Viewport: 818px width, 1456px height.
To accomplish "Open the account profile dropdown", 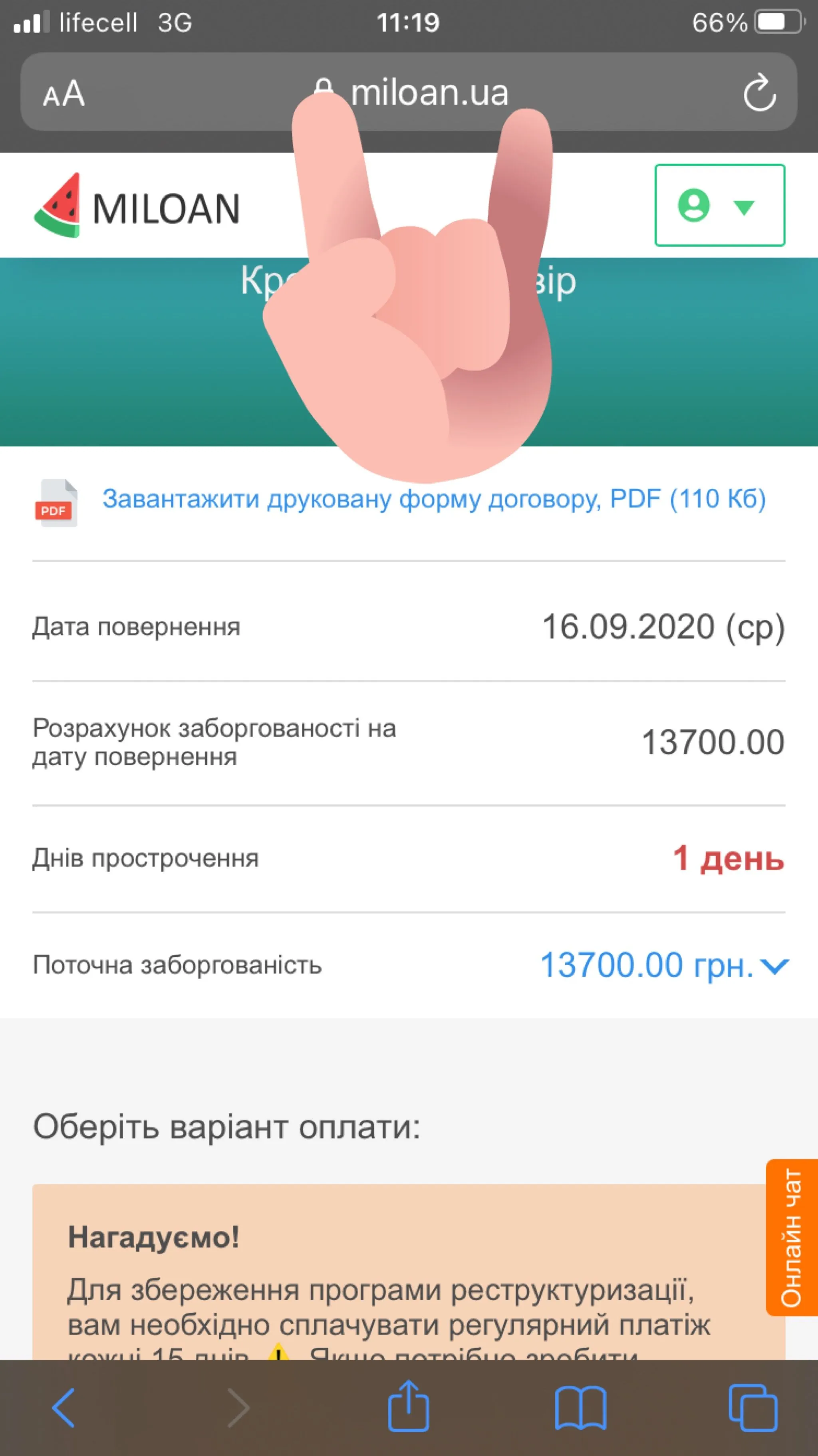I will pos(719,205).
